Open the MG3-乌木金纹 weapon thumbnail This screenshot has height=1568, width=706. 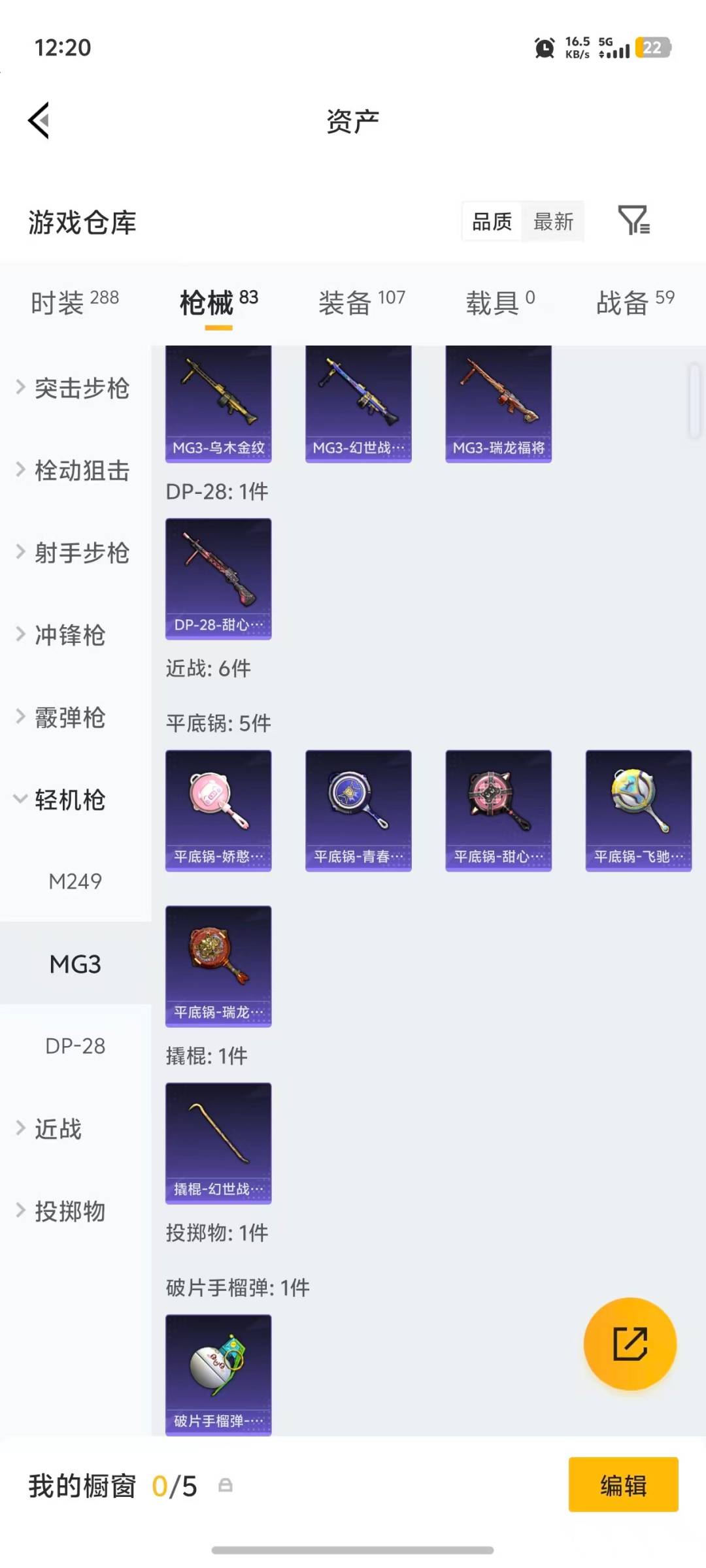click(218, 402)
